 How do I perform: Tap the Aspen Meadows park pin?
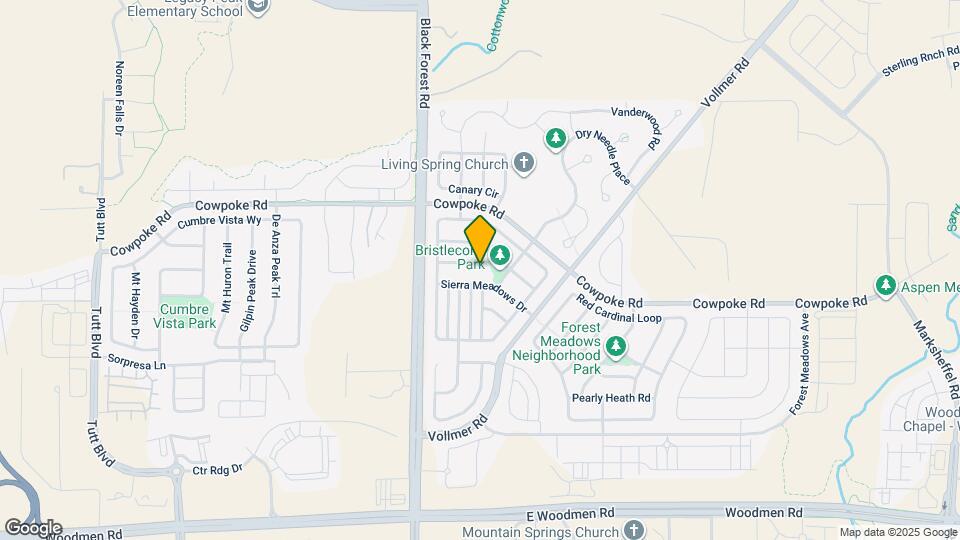pyautogui.click(x=885, y=286)
